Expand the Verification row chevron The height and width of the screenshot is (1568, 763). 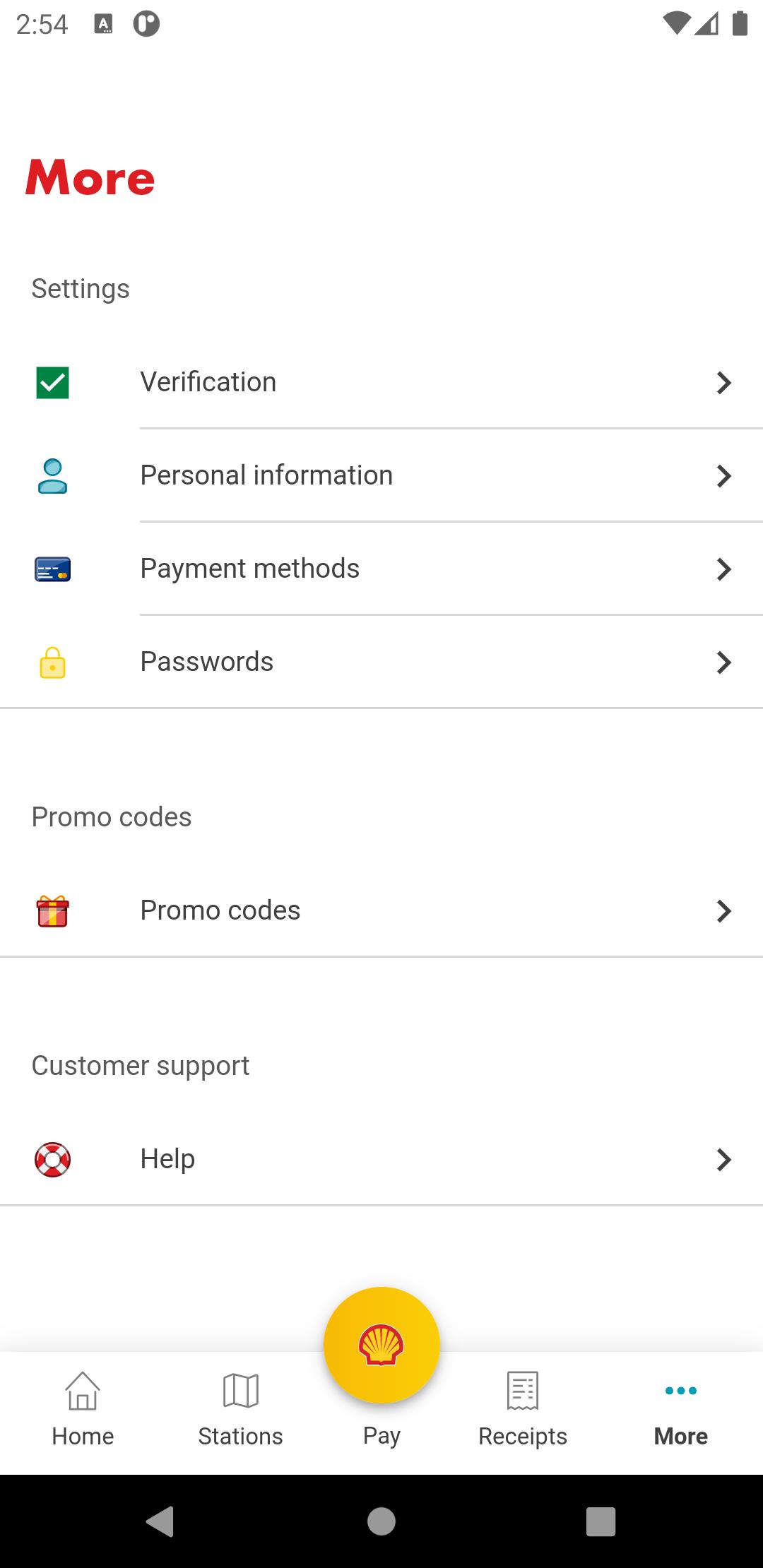click(x=724, y=382)
